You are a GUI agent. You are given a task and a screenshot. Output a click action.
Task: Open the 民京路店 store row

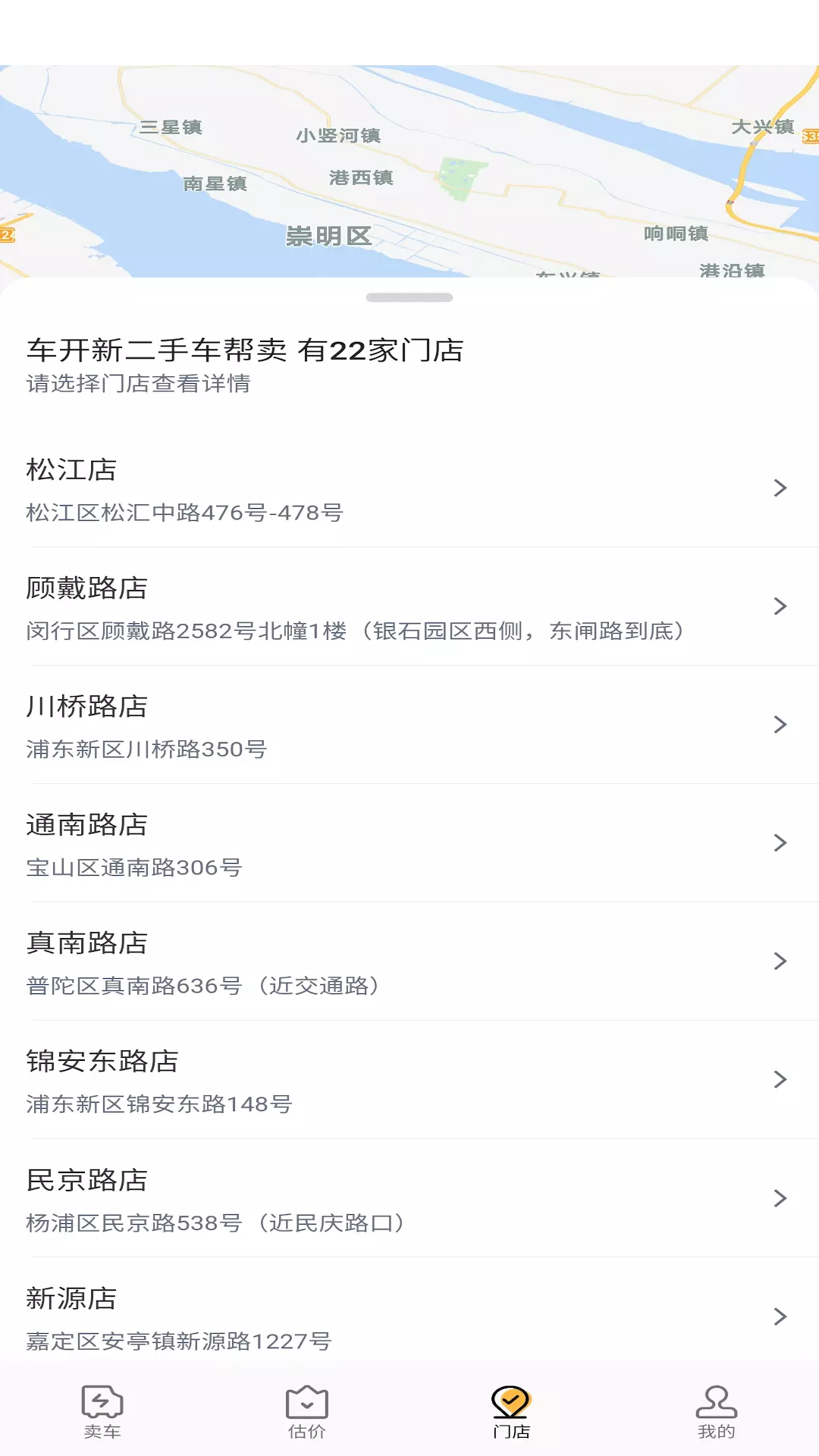tap(409, 1198)
